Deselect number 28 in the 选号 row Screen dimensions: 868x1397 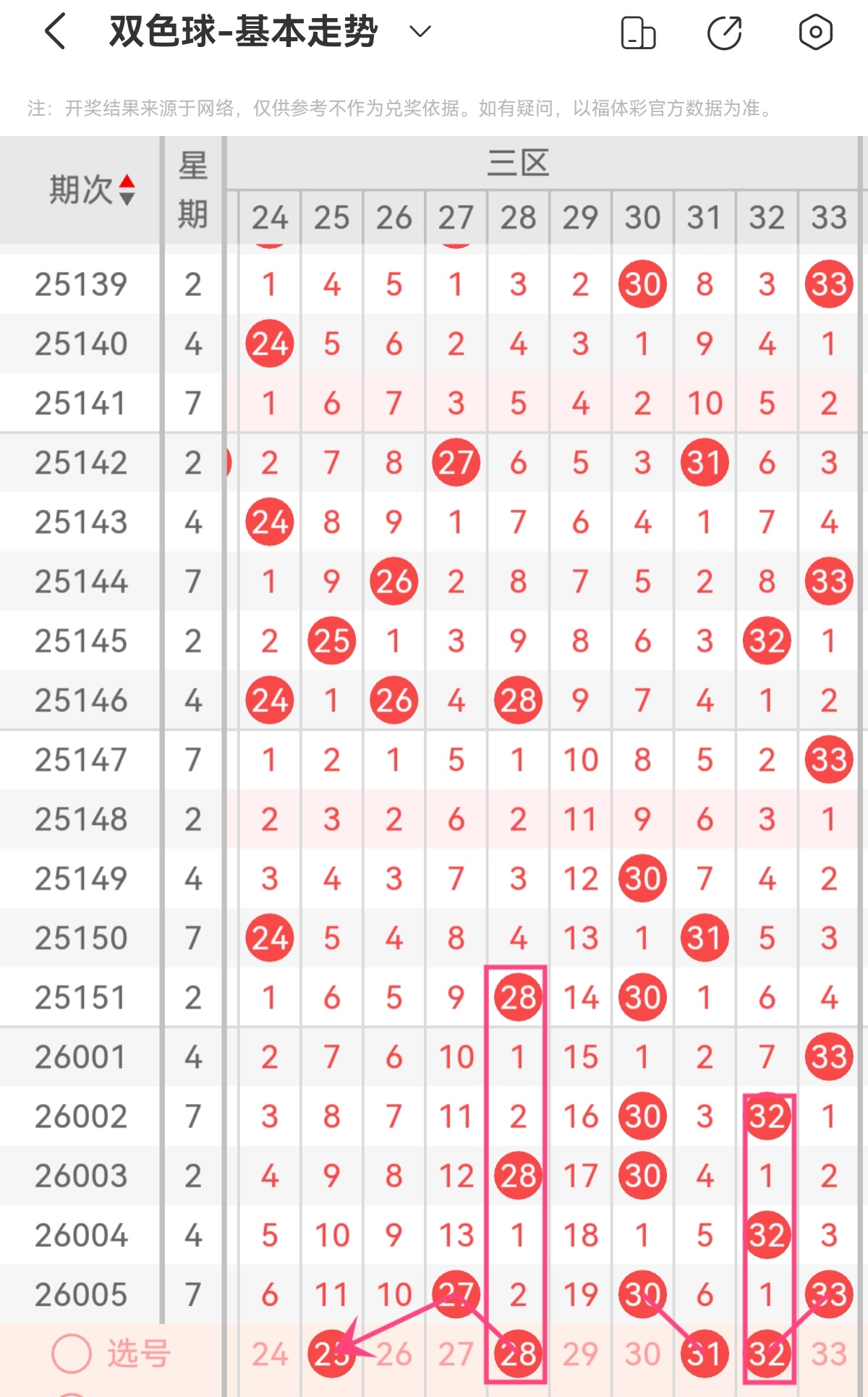pyautogui.click(x=518, y=1354)
